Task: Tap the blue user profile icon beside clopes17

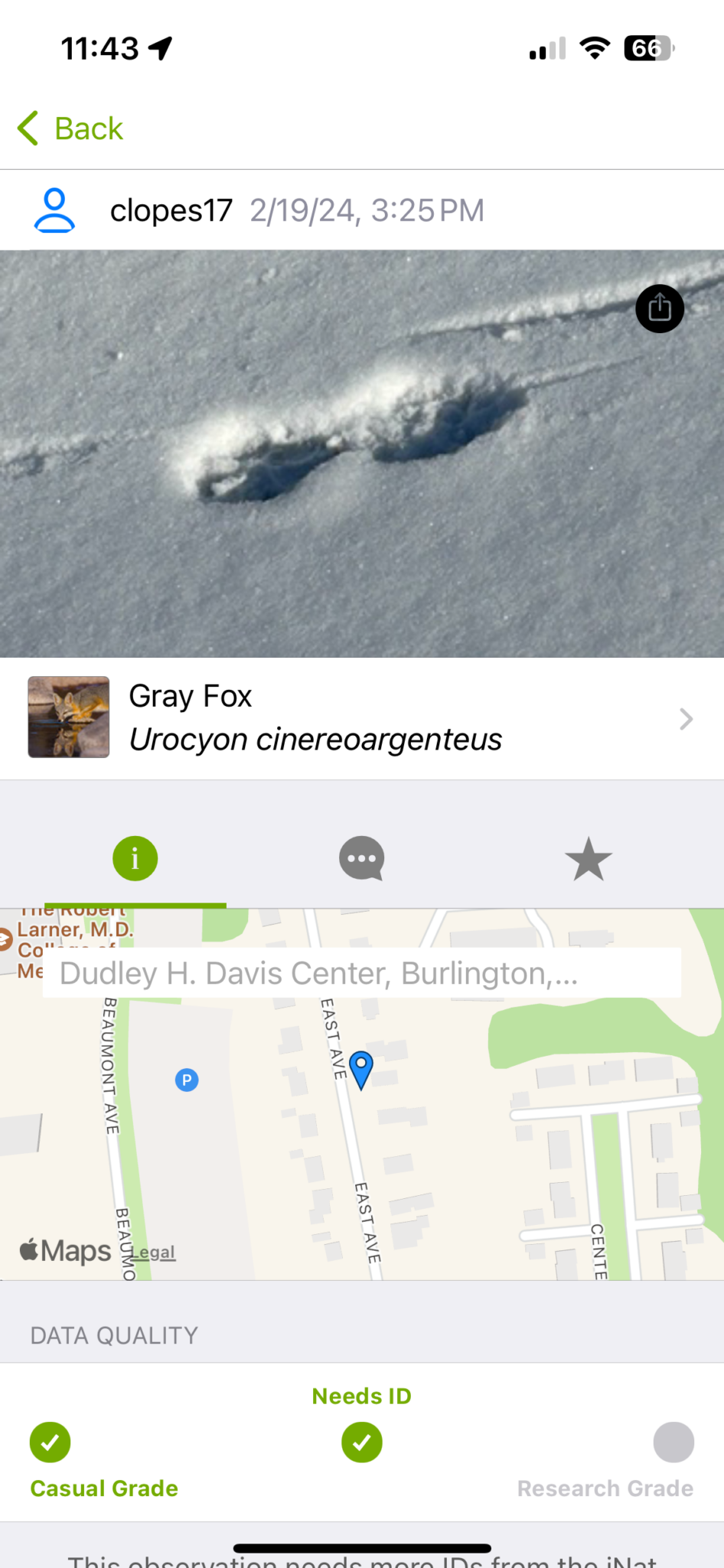Action: tap(53, 209)
